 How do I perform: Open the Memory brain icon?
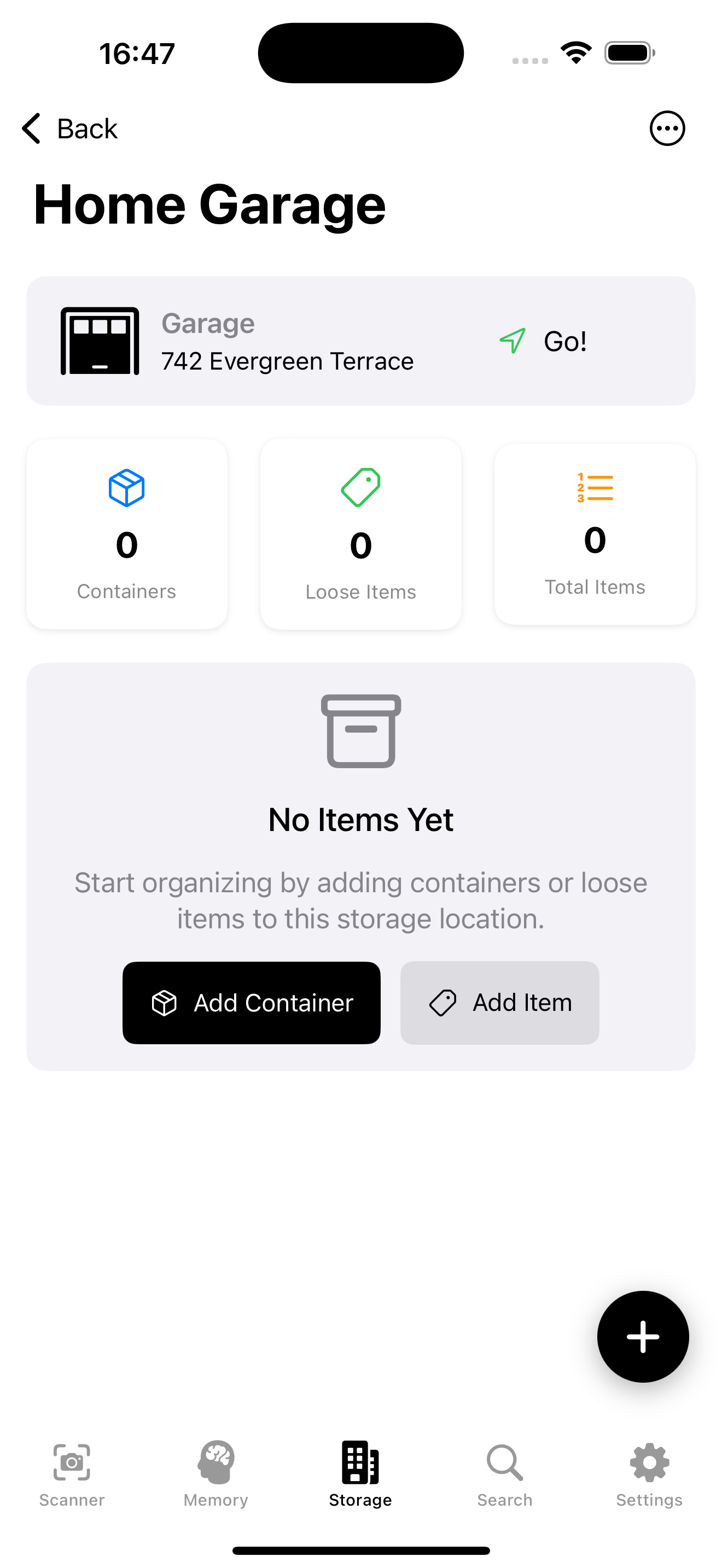click(216, 1462)
